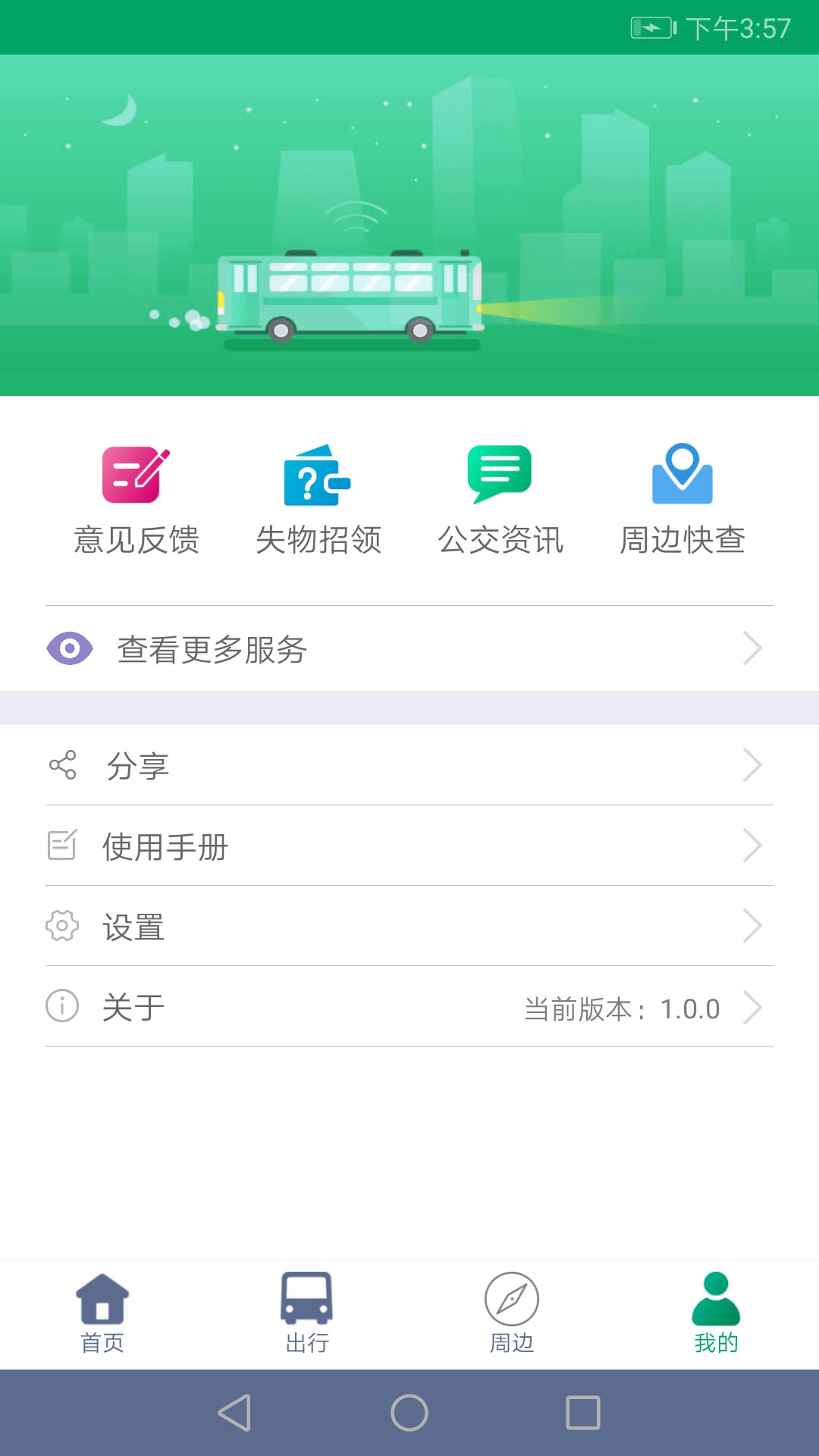
Task: Switch to the 出行 travel tab
Action: 307,1314
